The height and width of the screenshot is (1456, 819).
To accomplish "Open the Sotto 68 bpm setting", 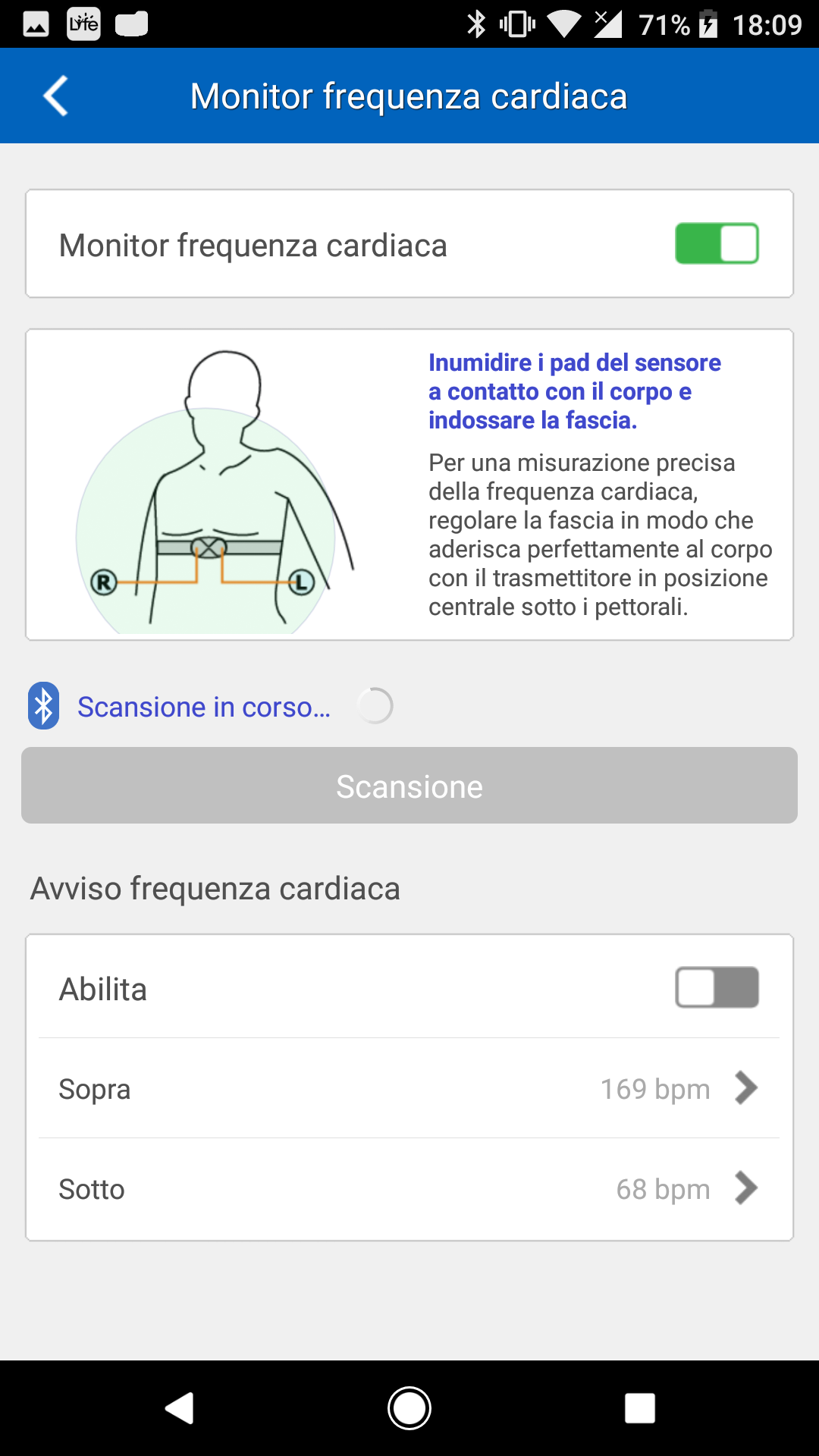I will (409, 1188).
